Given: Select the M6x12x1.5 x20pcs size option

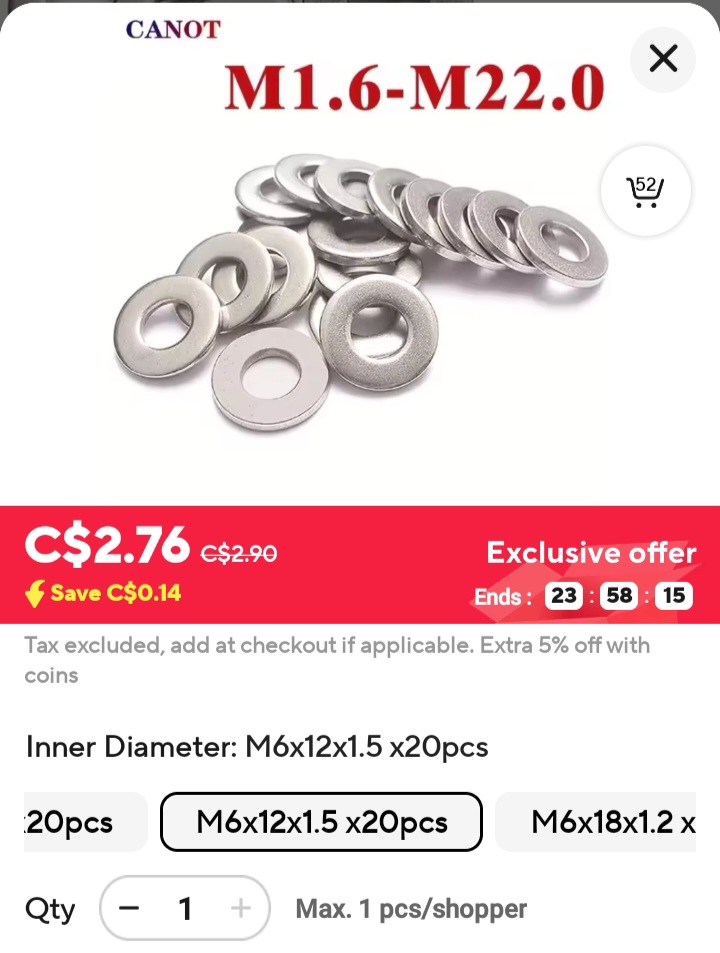Looking at the screenshot, I should point(321,821).
